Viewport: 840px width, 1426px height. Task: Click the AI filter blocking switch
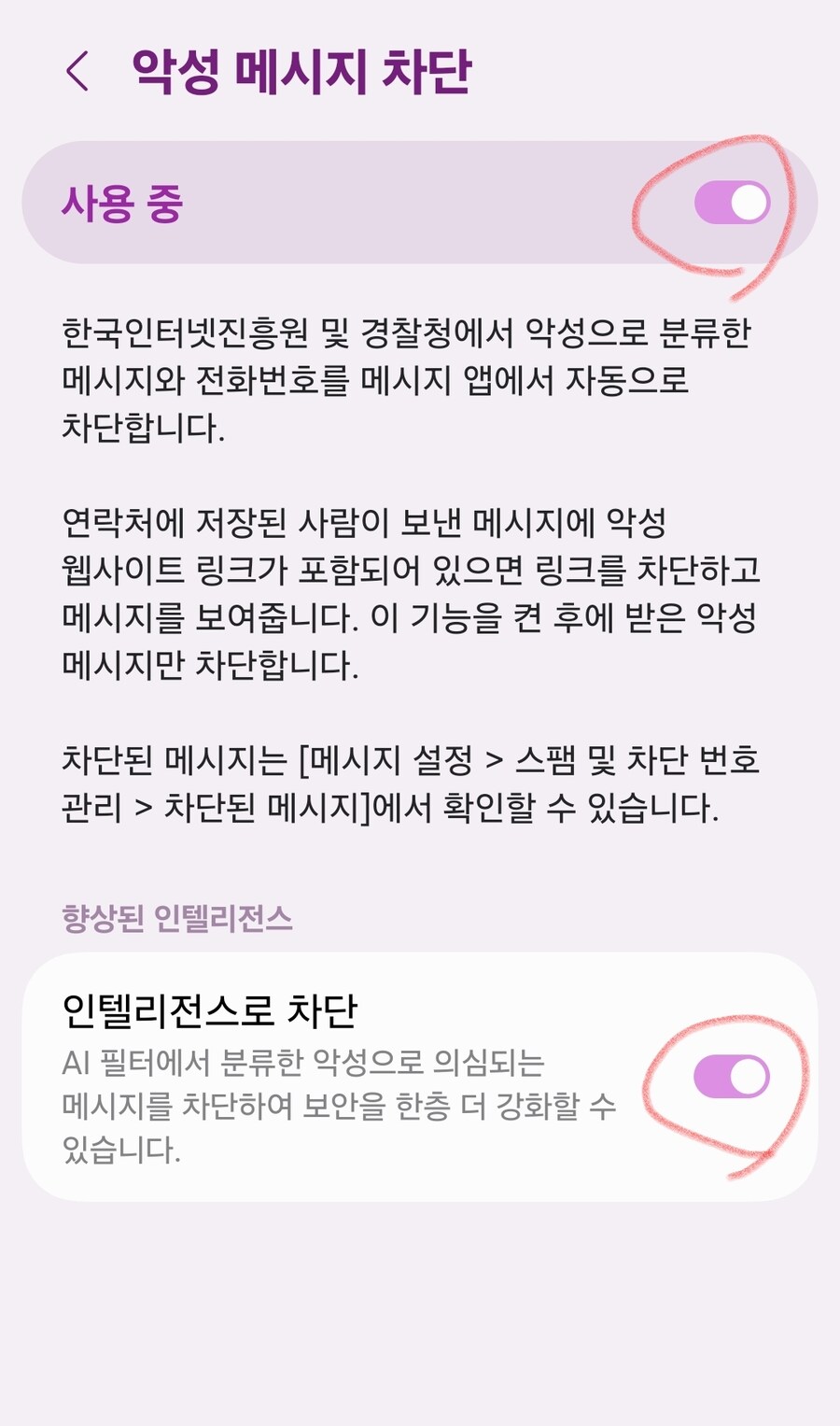[731, 1076]
